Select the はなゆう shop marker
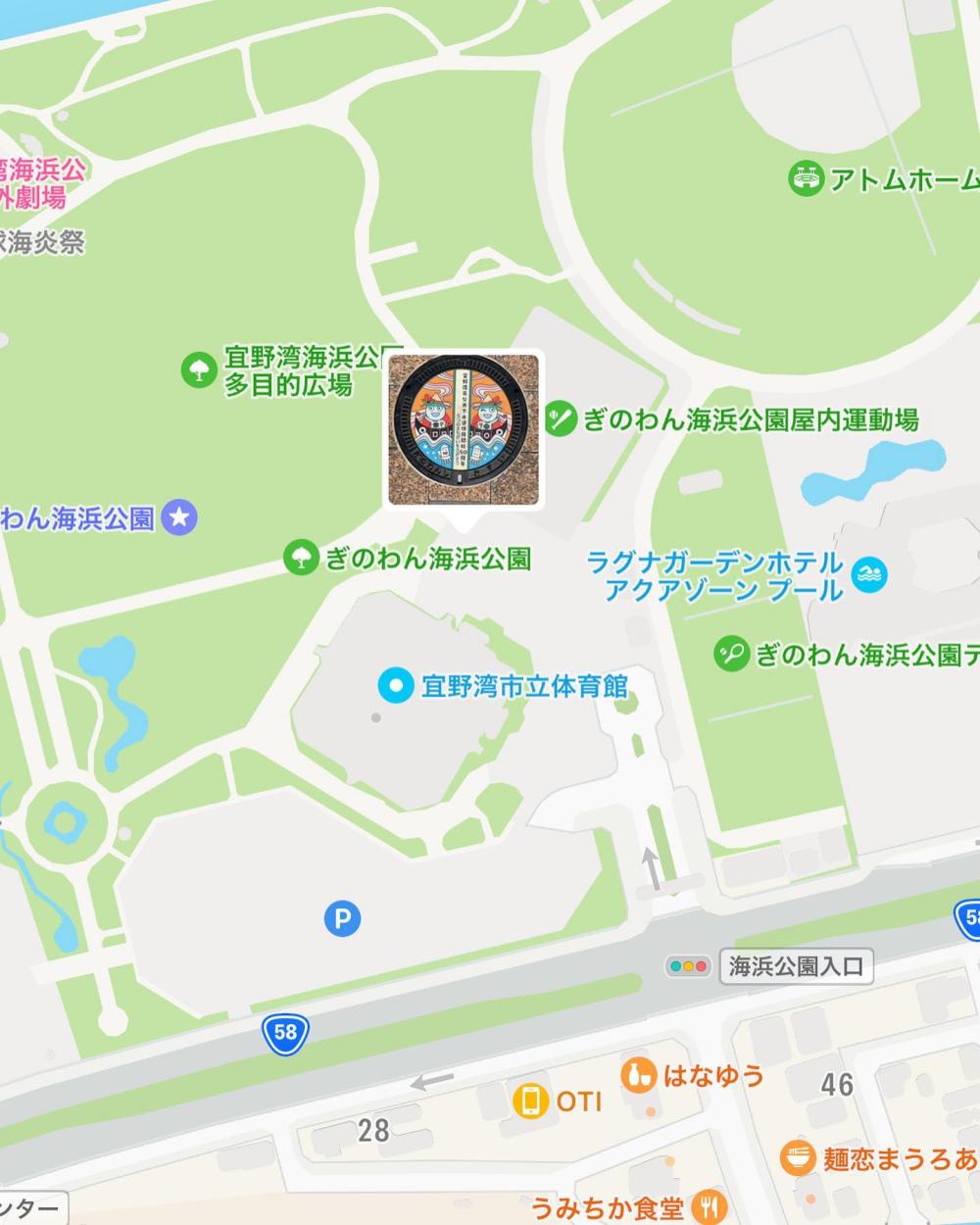The height and width of the screenshot is (1225, 980). click(x=638, y=1075)
